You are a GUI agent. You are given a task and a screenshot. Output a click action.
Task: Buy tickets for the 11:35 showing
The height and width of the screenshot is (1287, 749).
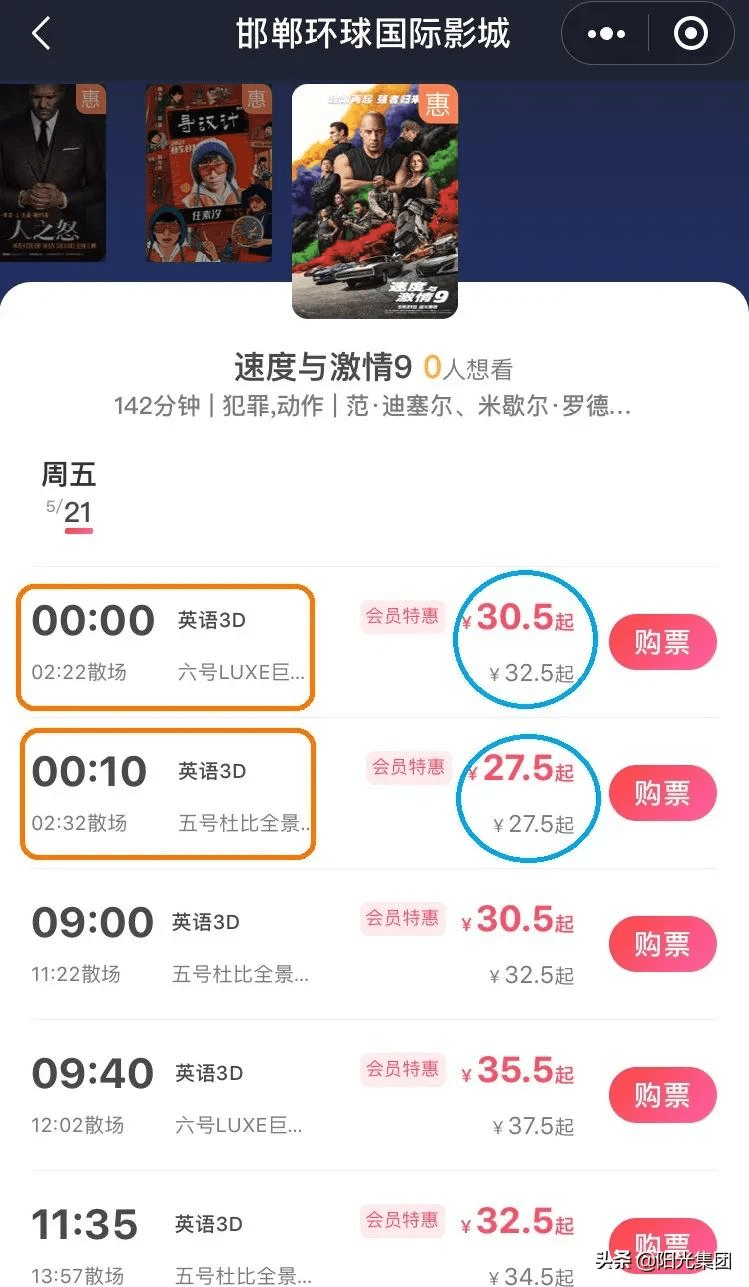[x=662, y=1240]
